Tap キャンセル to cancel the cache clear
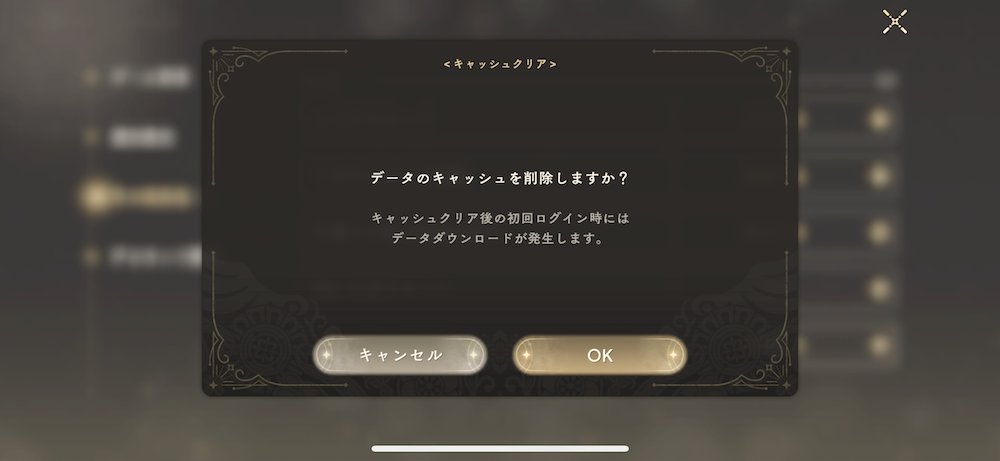 (400, 355)
